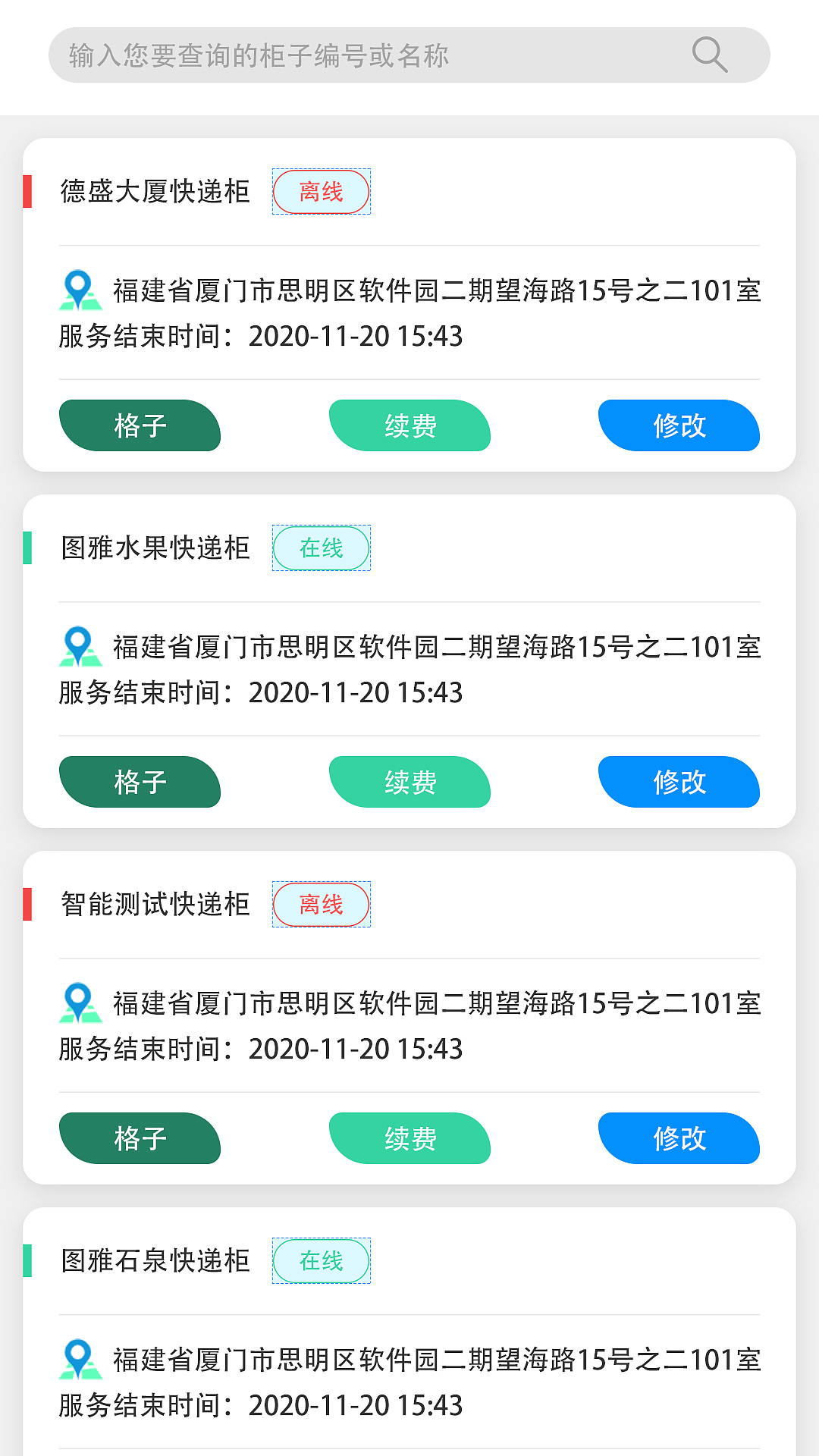Open 格子 for 图雅水果快递柜
This screenshot has width=819, height=1456.
(x=140, y=782)
